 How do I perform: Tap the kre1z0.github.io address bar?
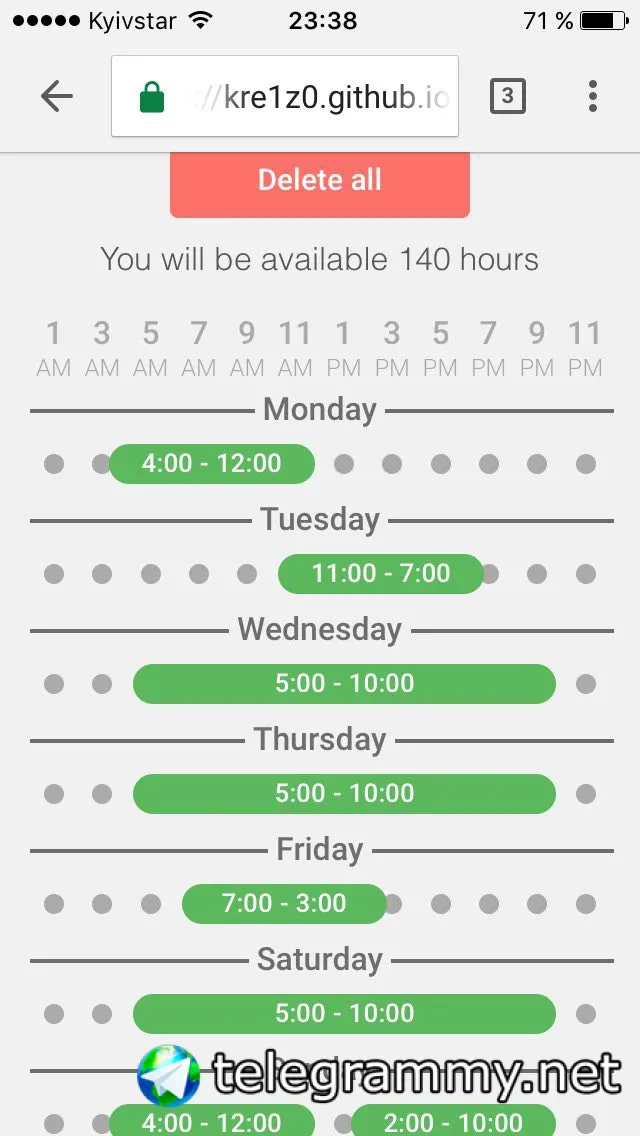(285, 97)
